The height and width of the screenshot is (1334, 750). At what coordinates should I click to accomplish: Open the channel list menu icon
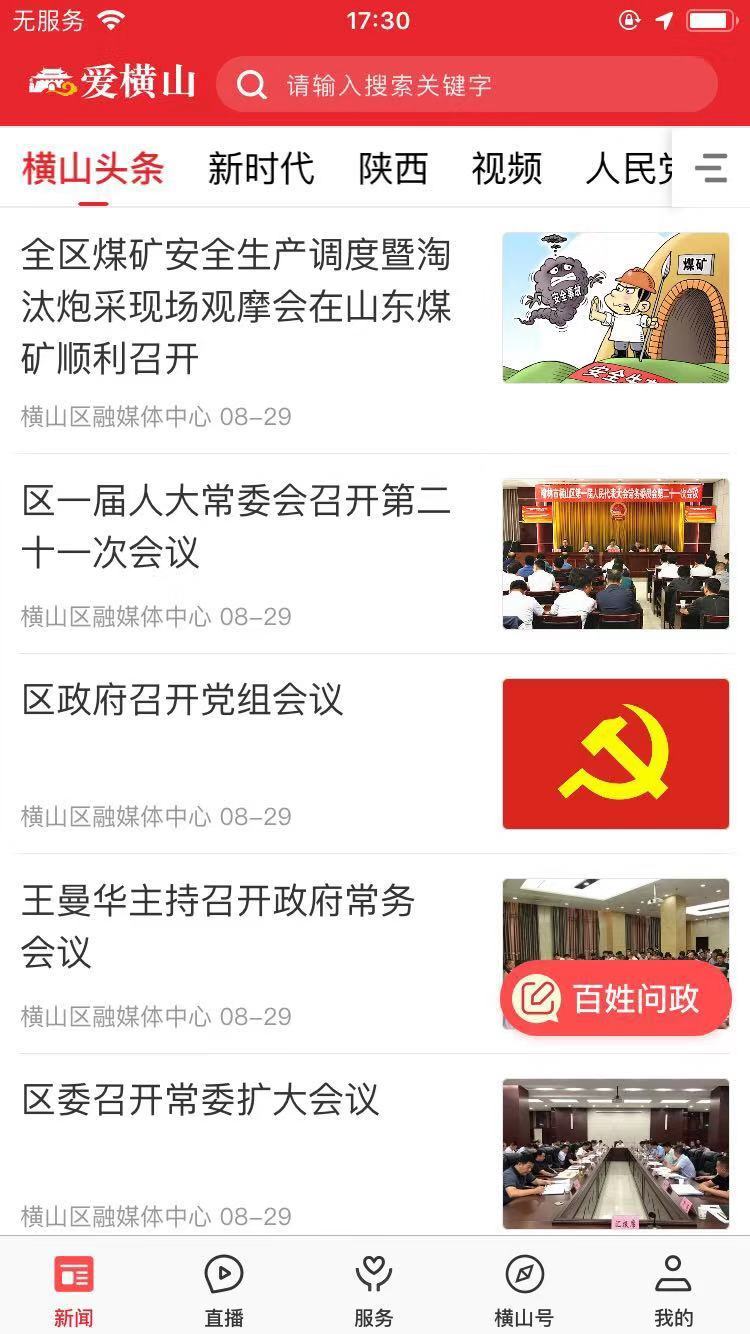pos(711,168)
